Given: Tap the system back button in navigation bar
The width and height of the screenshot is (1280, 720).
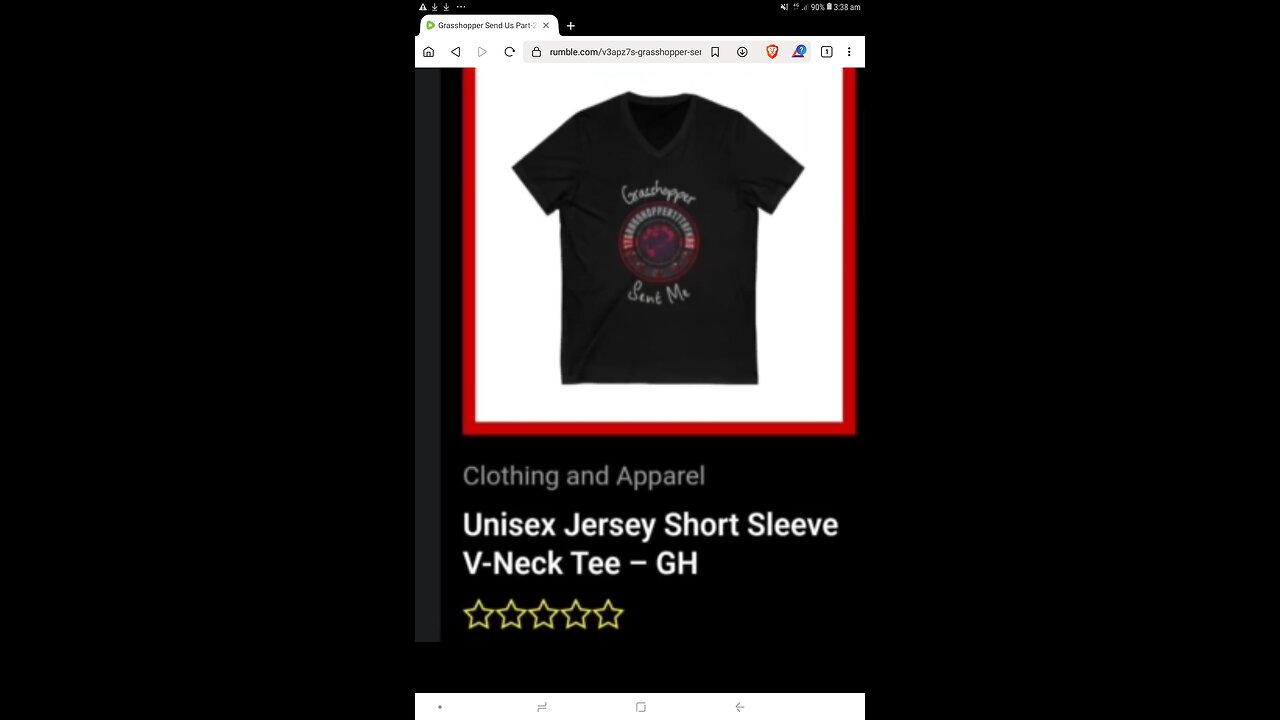Looking at the screenshot, I should click(740, 707).
